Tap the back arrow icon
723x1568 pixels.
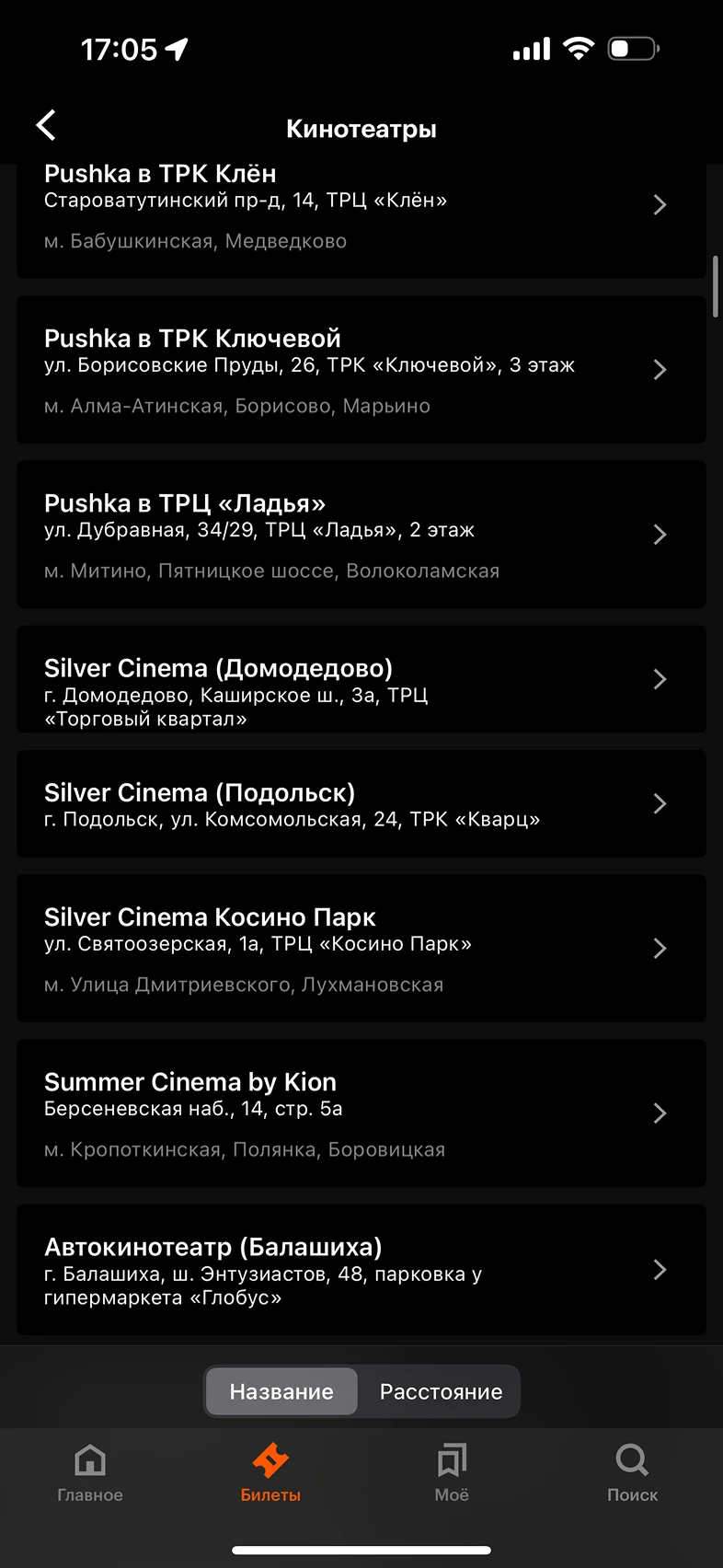46,125
